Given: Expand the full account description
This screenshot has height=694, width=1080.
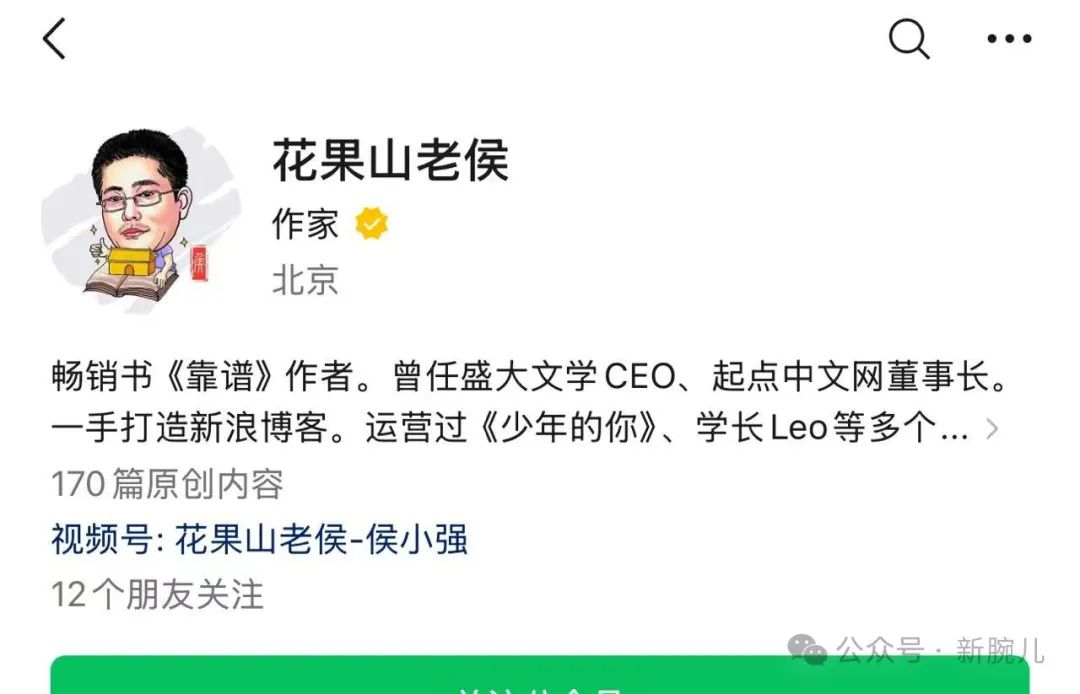Looking at the screenshot, I should 991,430.
